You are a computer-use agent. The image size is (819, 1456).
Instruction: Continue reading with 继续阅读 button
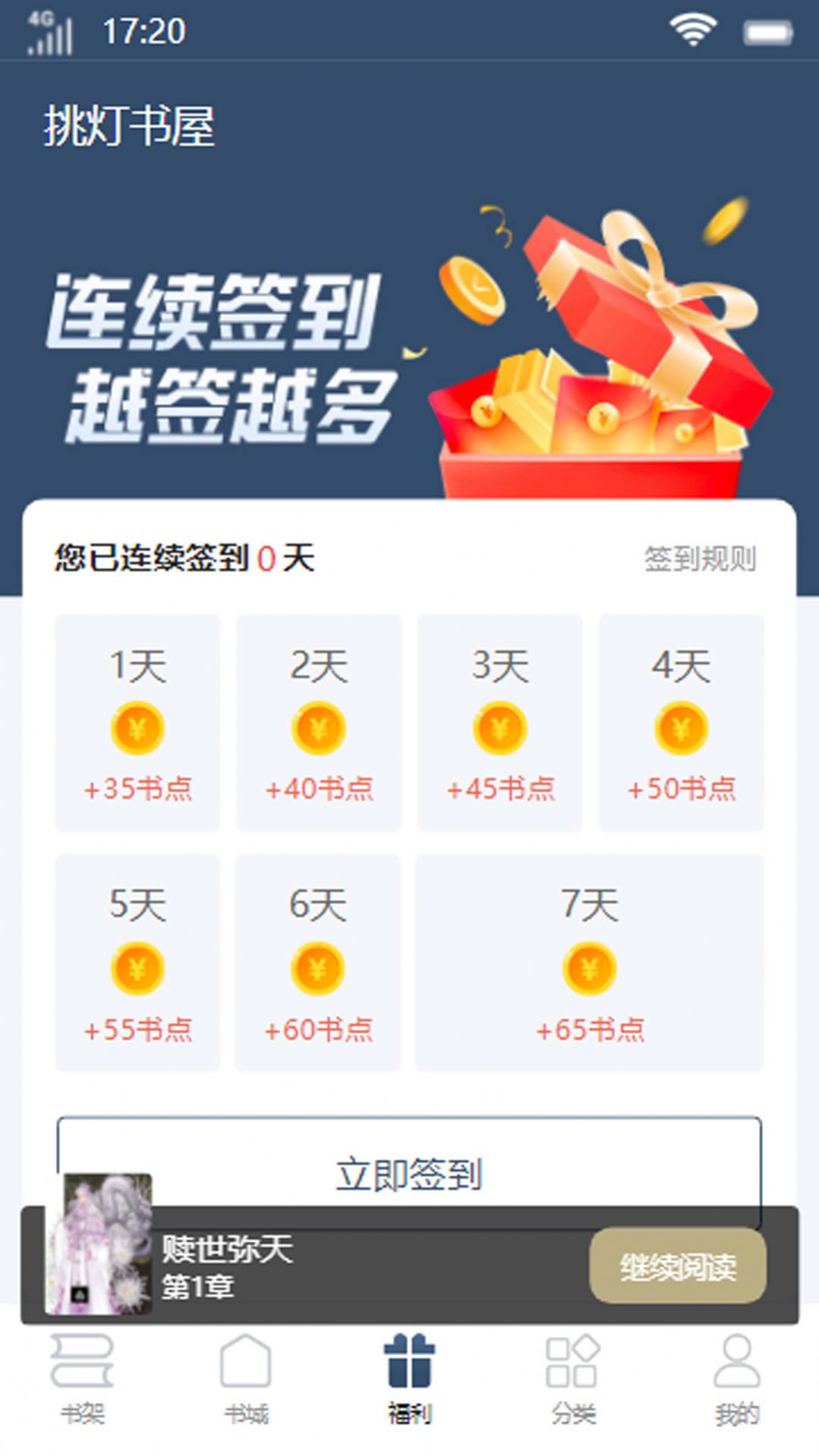coord(677,1266)
